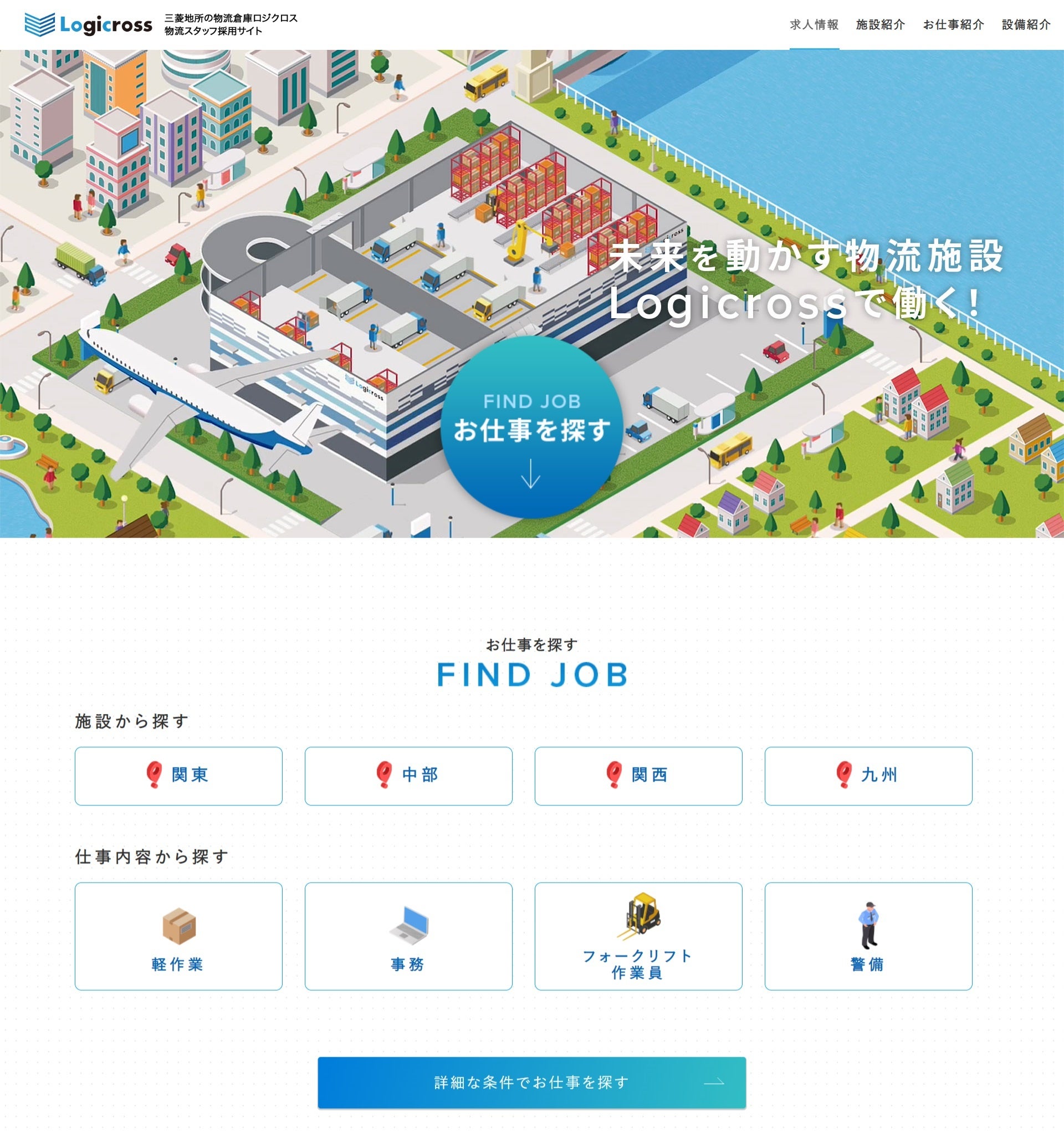Choose the 九州 region
The width and height of the screenshot is (1064, 1137).
868,776
